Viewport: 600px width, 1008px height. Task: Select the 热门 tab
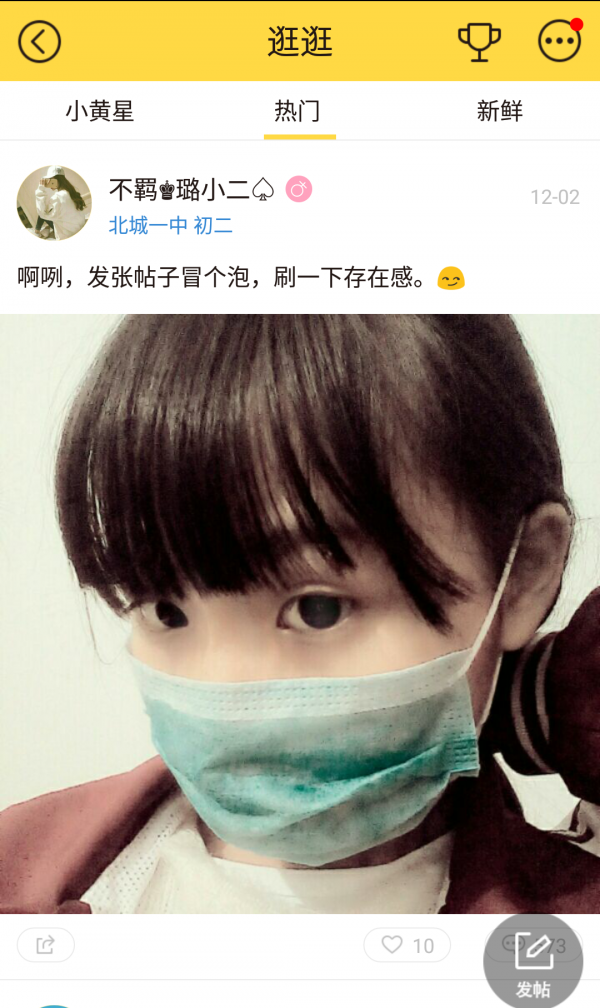[299, 111]
